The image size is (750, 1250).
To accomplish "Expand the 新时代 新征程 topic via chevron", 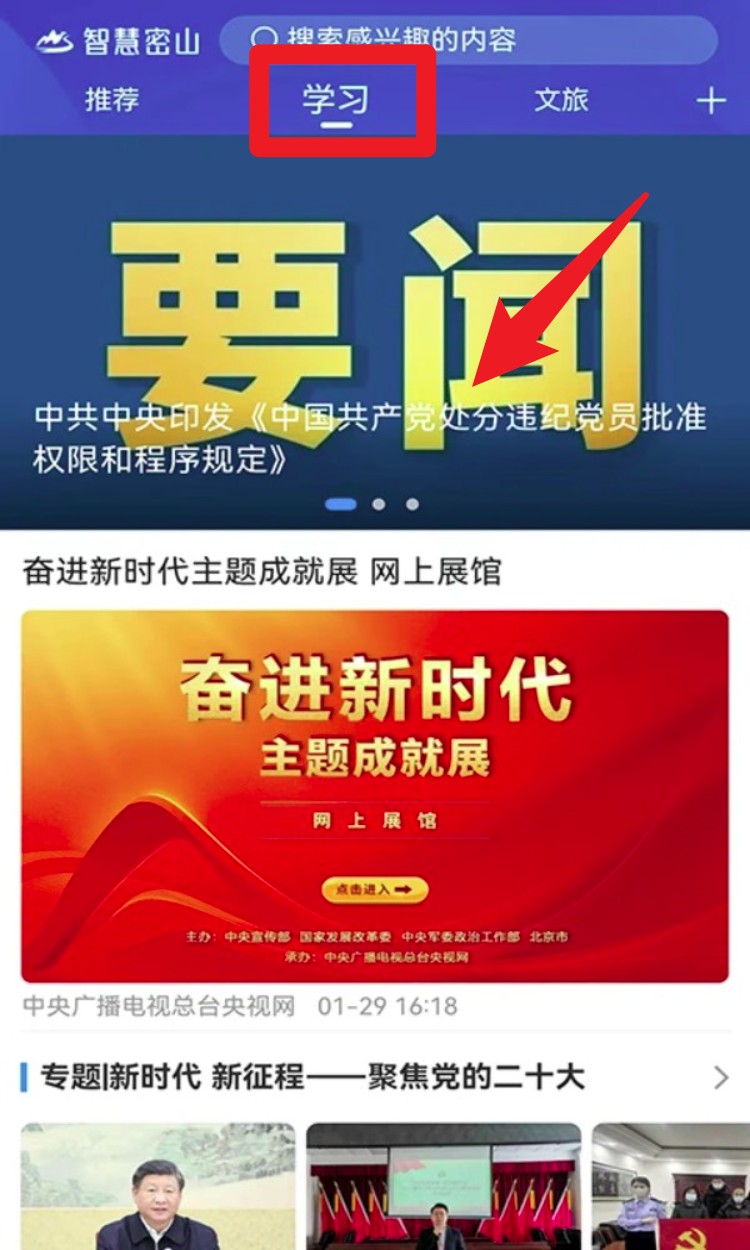I will tap(721, 1077).
